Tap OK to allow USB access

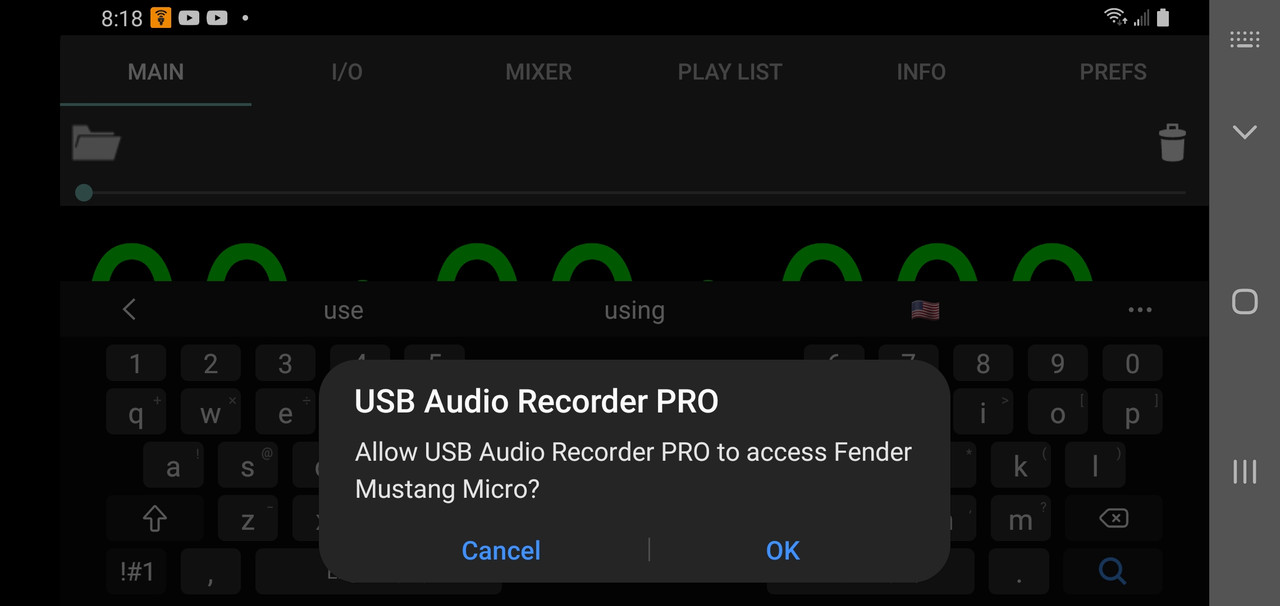point(782,550)
